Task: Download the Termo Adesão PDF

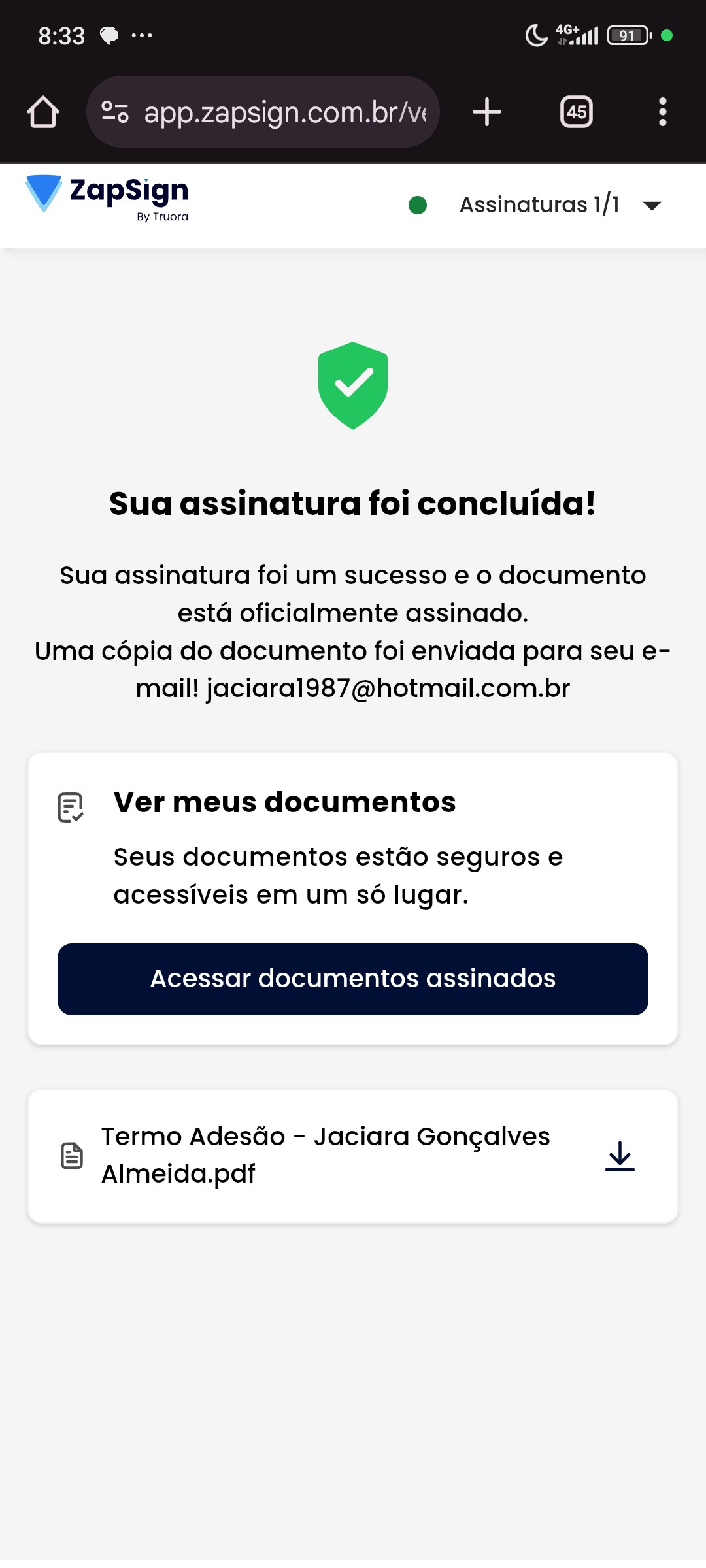Action: pyautogui.click(x=620, y=1156)
